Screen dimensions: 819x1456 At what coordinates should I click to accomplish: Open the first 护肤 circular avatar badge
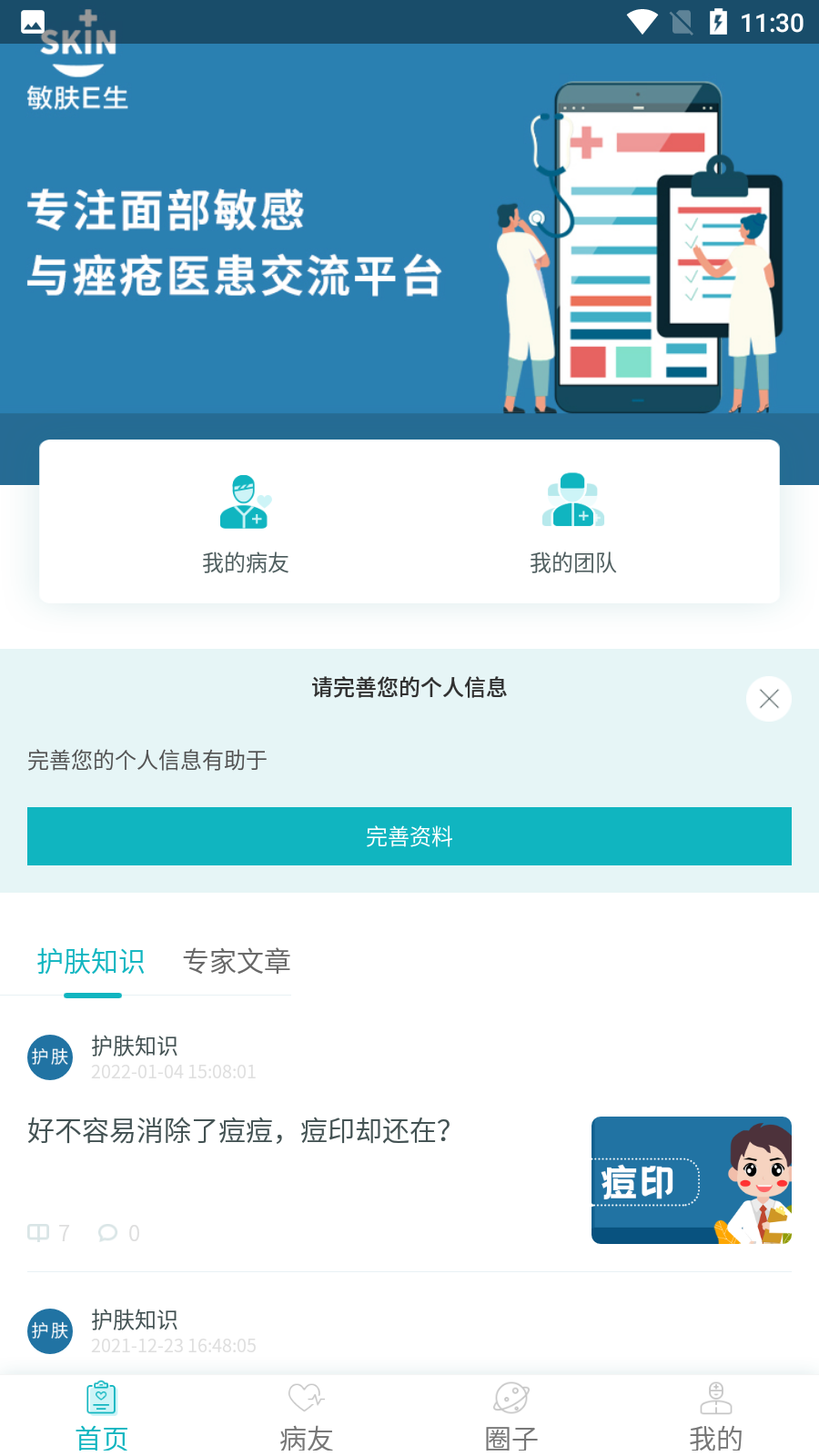tap(50, 1057)
